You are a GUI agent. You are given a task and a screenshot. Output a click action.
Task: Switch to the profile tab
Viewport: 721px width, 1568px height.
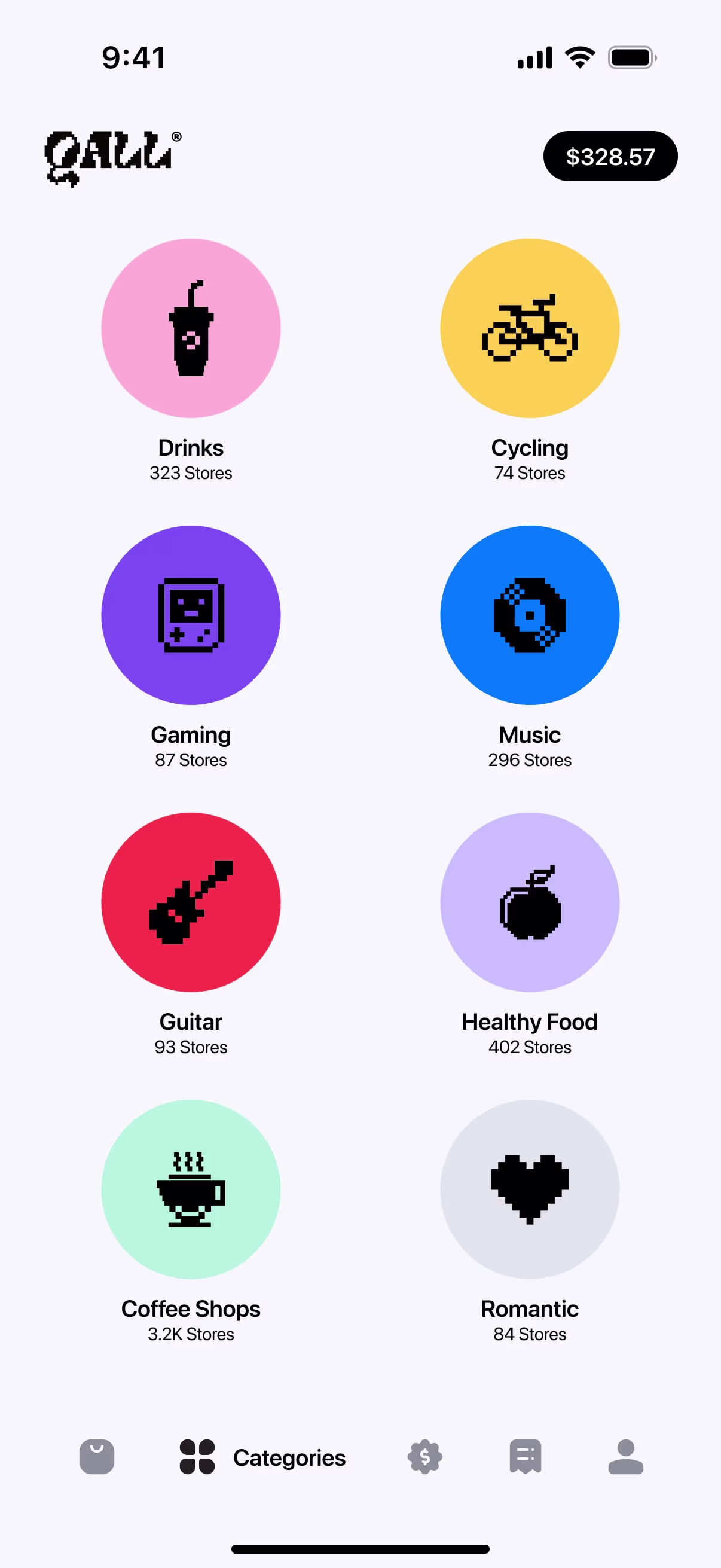click(625, 1457)
